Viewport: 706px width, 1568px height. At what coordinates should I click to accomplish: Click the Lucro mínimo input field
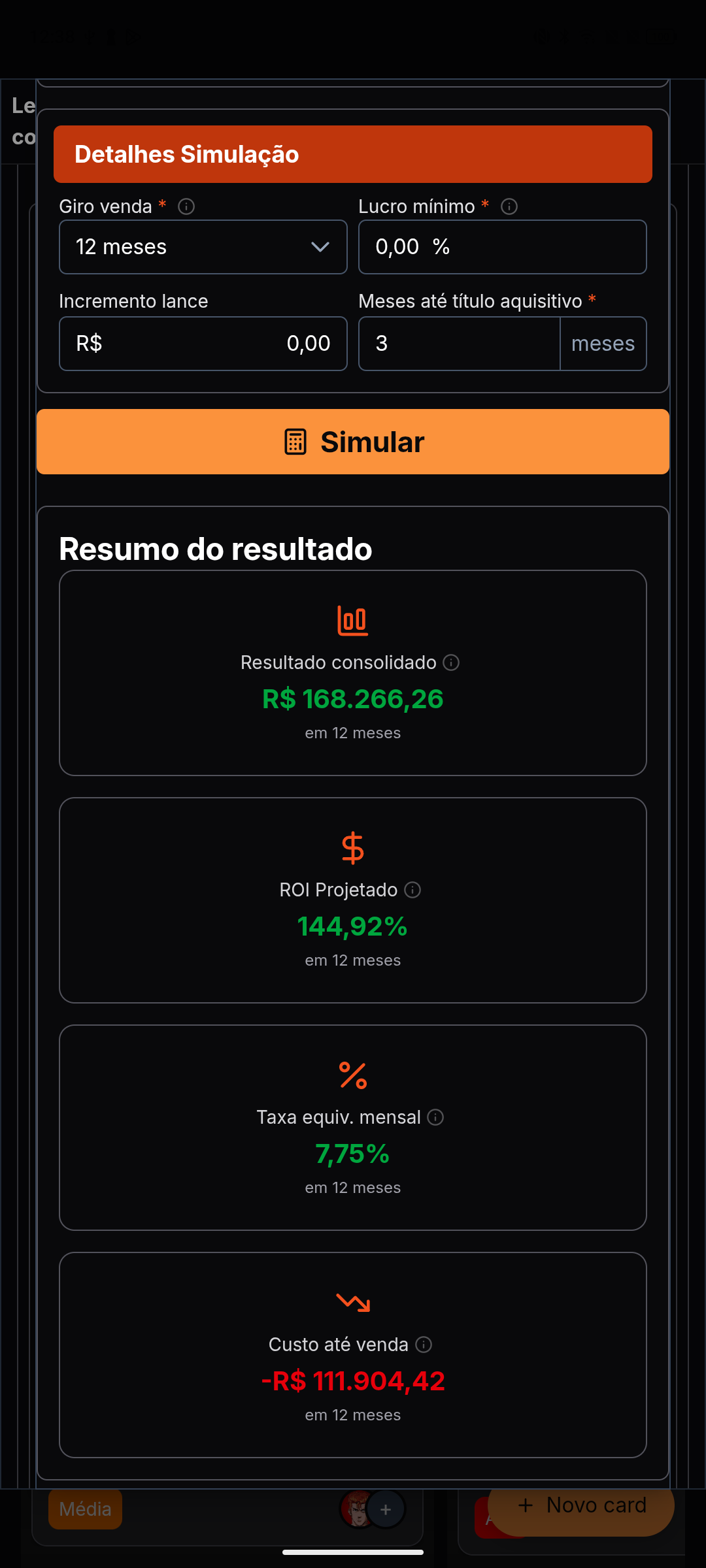(502, 247)
